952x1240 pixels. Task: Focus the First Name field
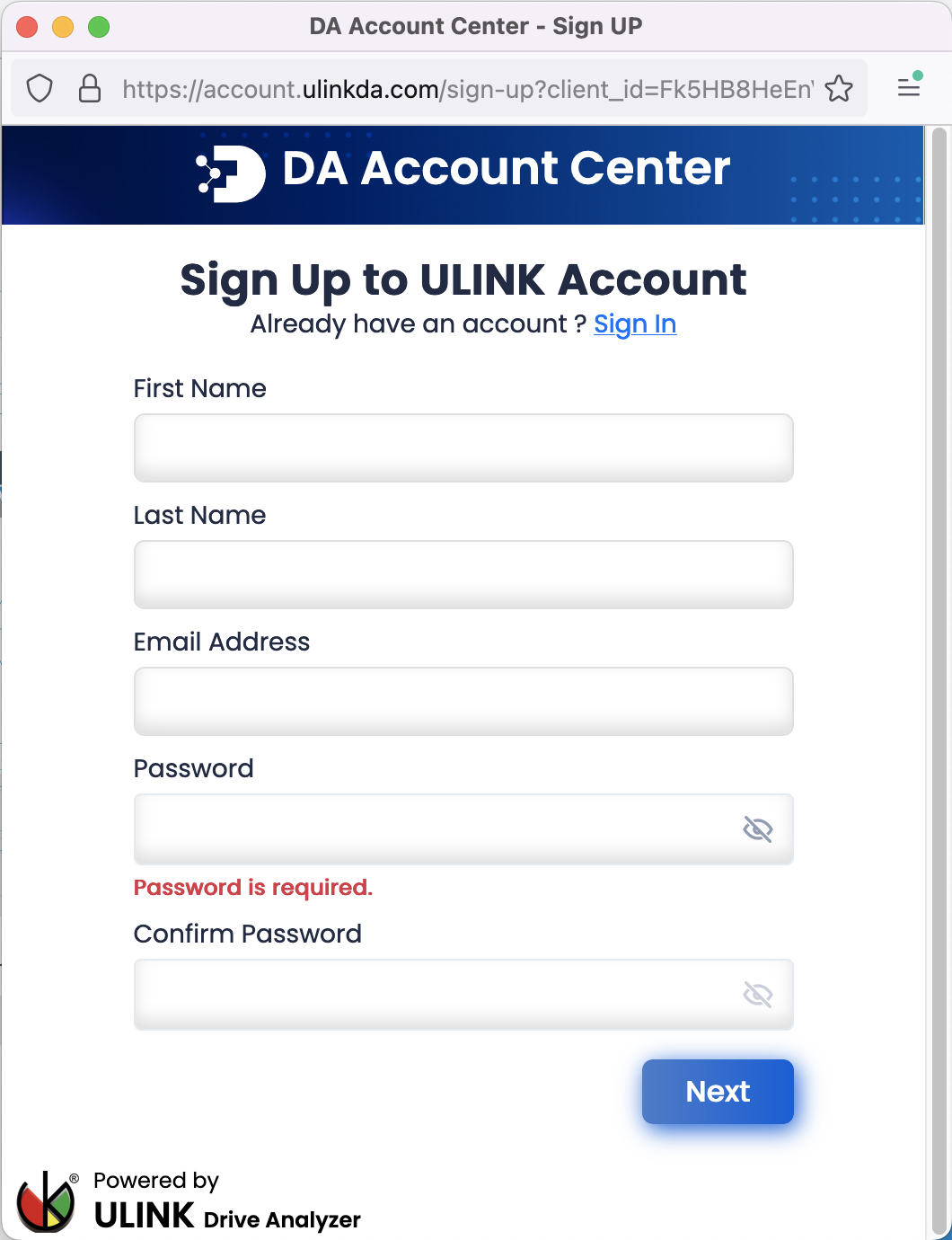tap(463, 447)
